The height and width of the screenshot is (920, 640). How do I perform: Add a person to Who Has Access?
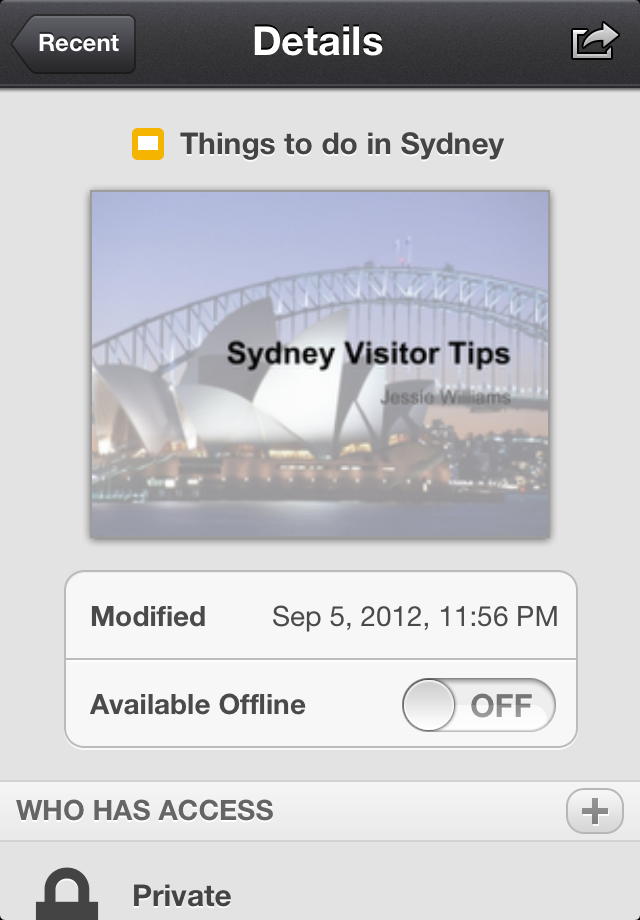click(x=594, y=811)
